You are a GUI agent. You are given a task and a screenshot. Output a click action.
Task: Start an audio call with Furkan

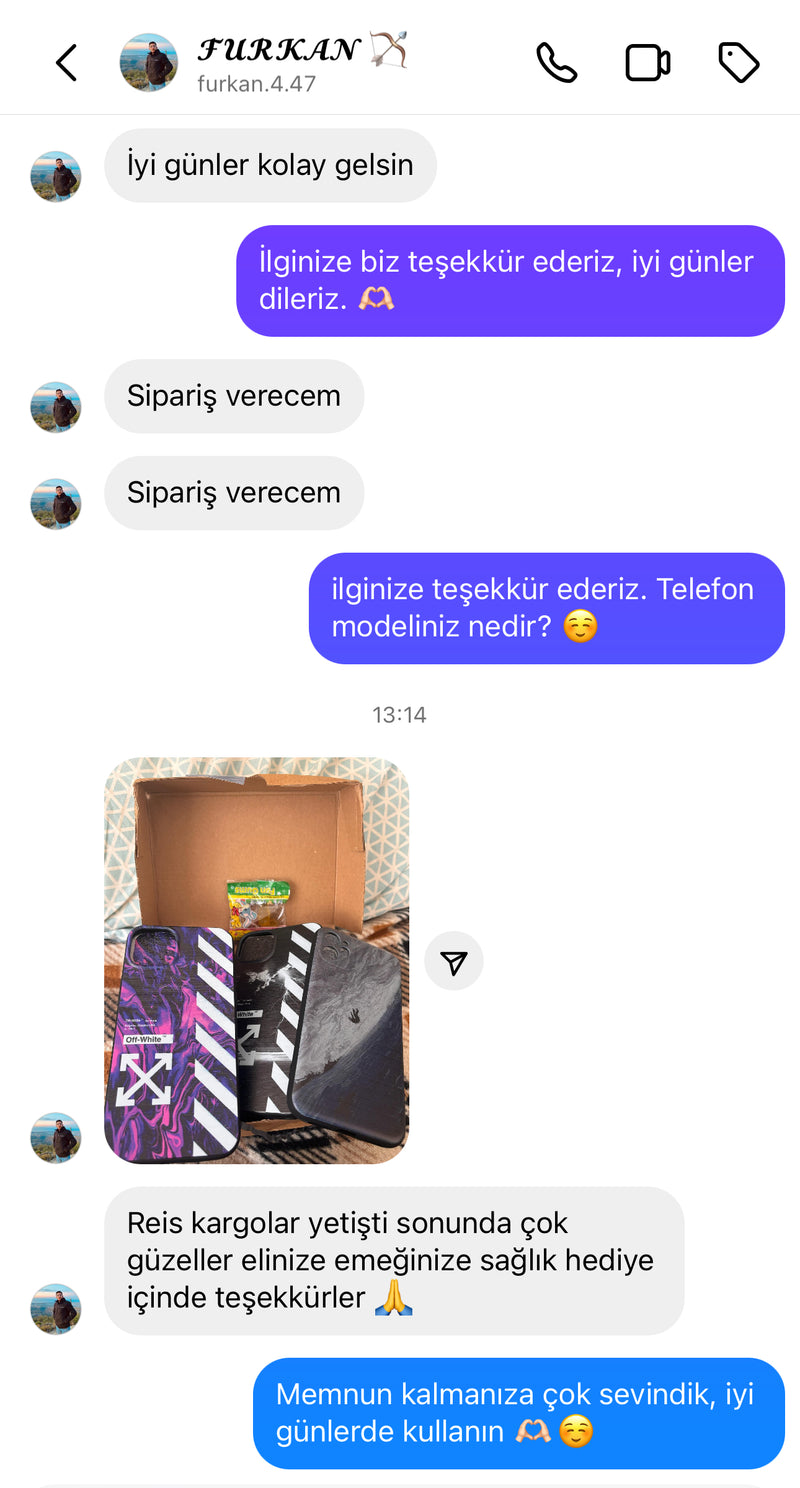click(x=556, y=62)
